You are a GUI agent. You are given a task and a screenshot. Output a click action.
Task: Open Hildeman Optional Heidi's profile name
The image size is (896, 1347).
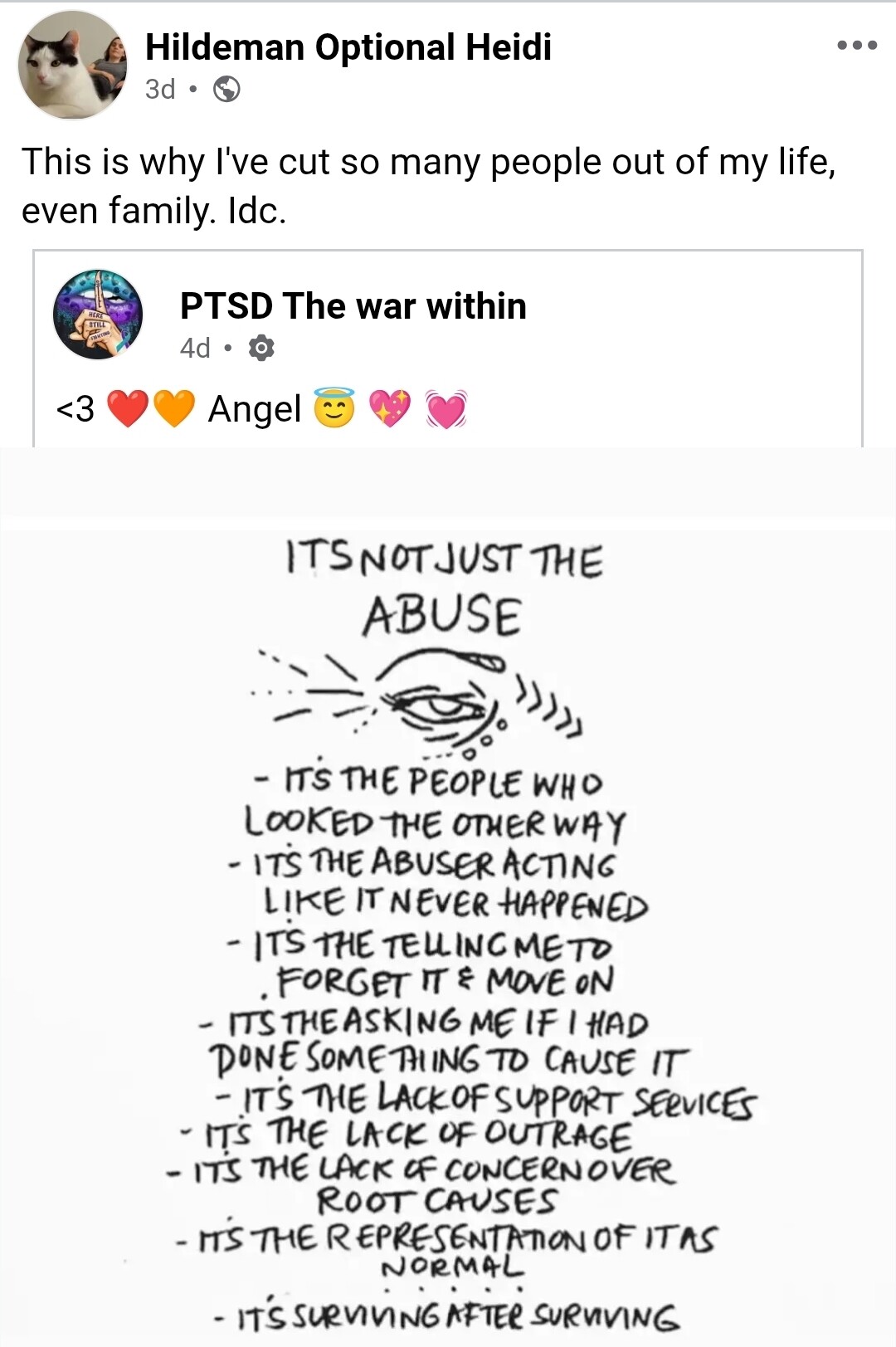[348, 47]
